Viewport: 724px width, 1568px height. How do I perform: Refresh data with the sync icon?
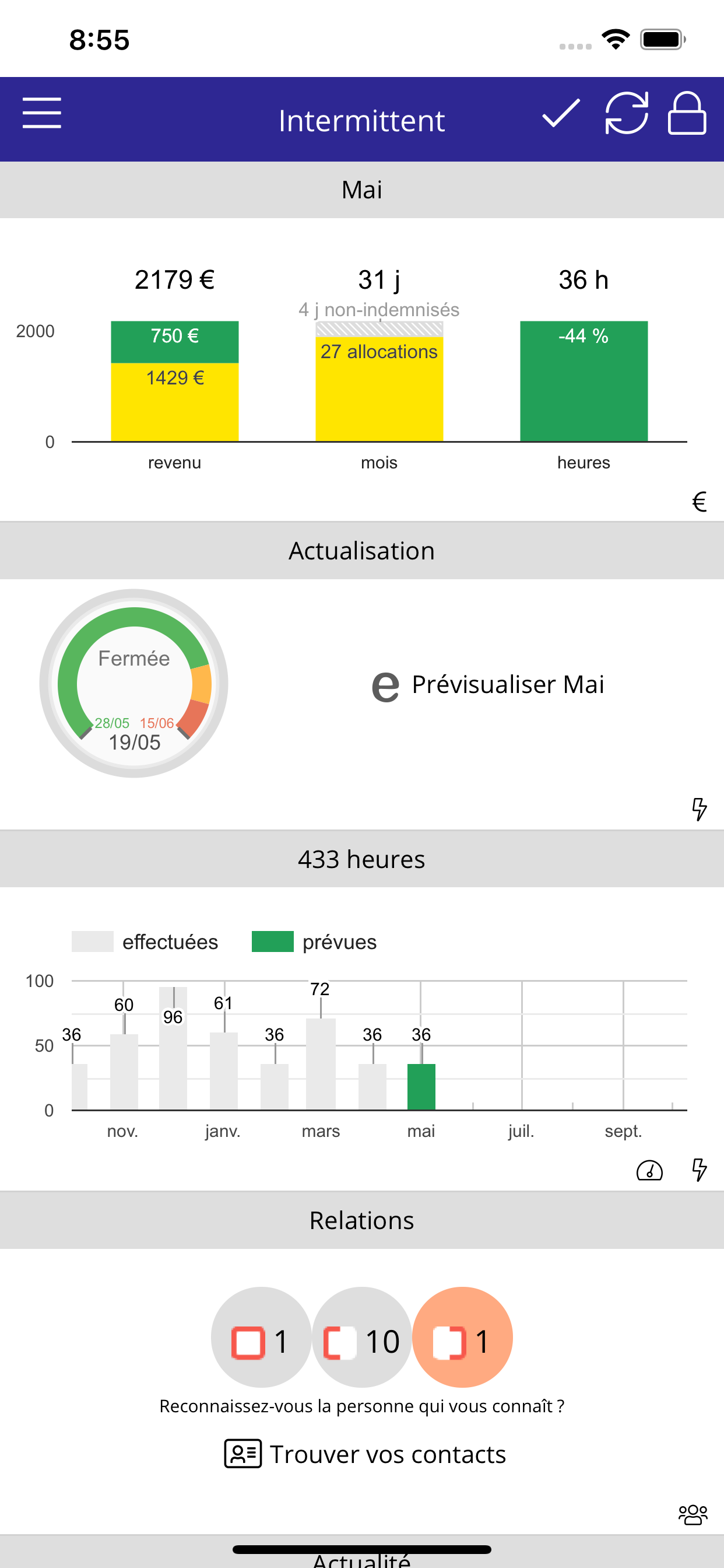tap(626, 113)
